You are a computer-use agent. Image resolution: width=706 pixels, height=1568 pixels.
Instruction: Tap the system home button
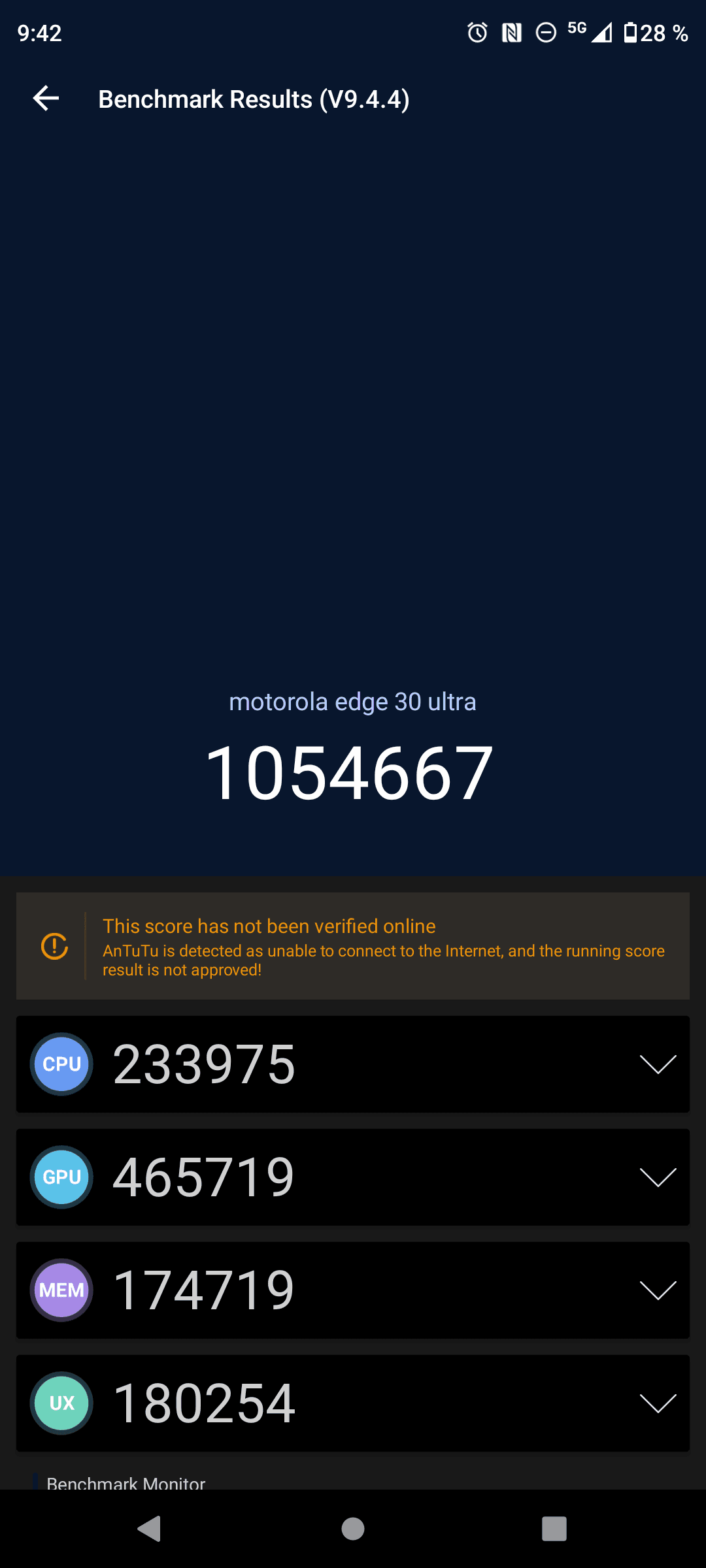tap(353, 1529)
